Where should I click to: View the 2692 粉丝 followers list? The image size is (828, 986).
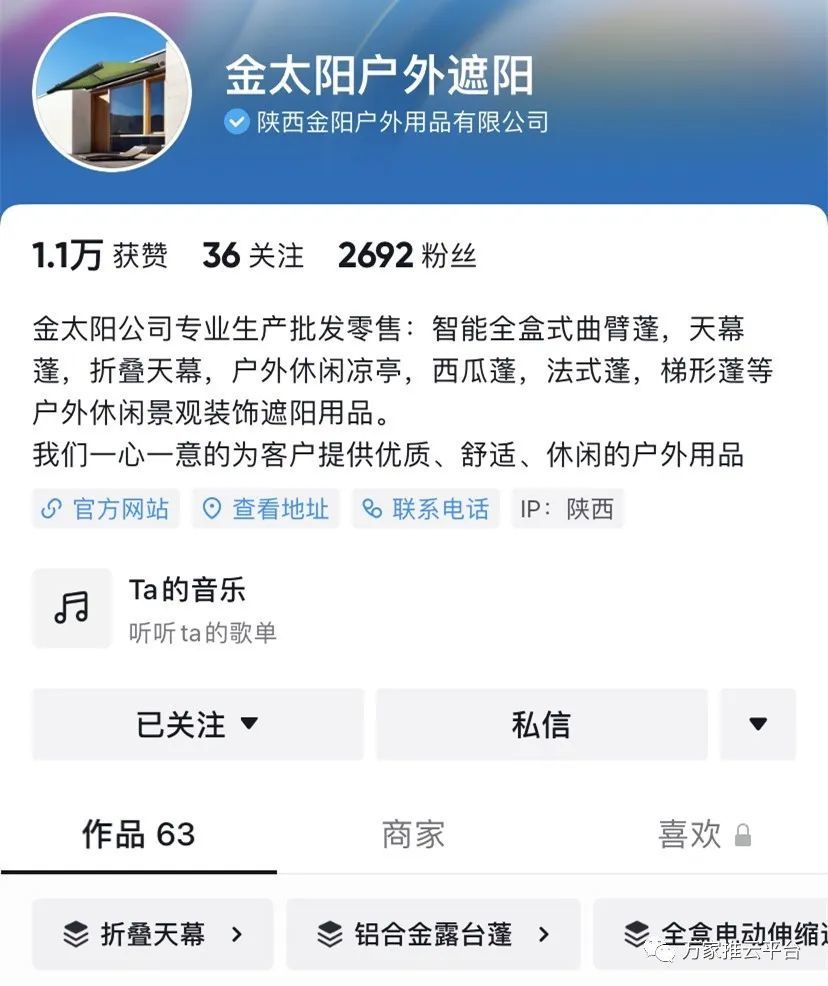pos(406,256)
